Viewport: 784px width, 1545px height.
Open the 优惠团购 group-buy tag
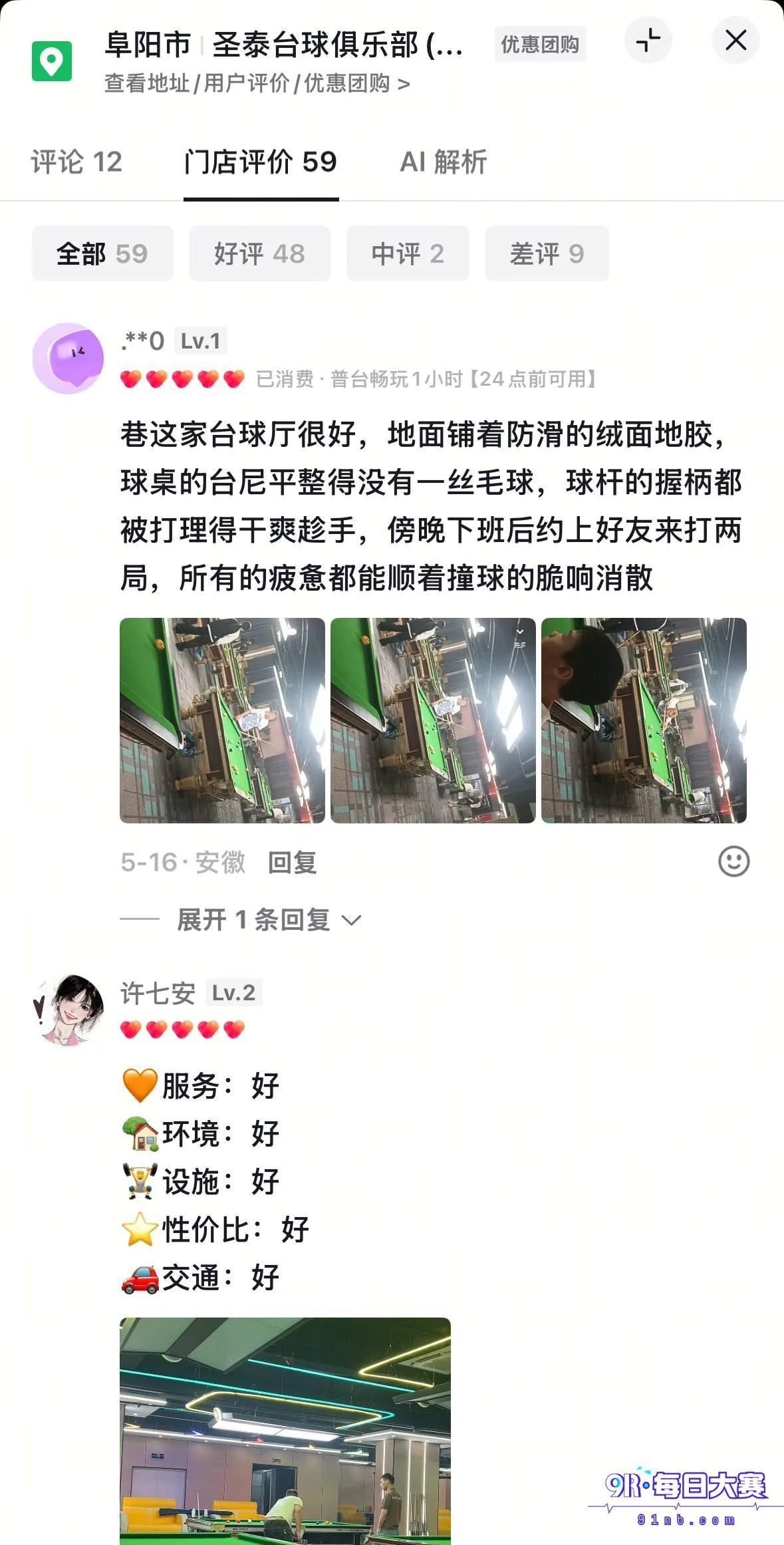tap(540, 45)
